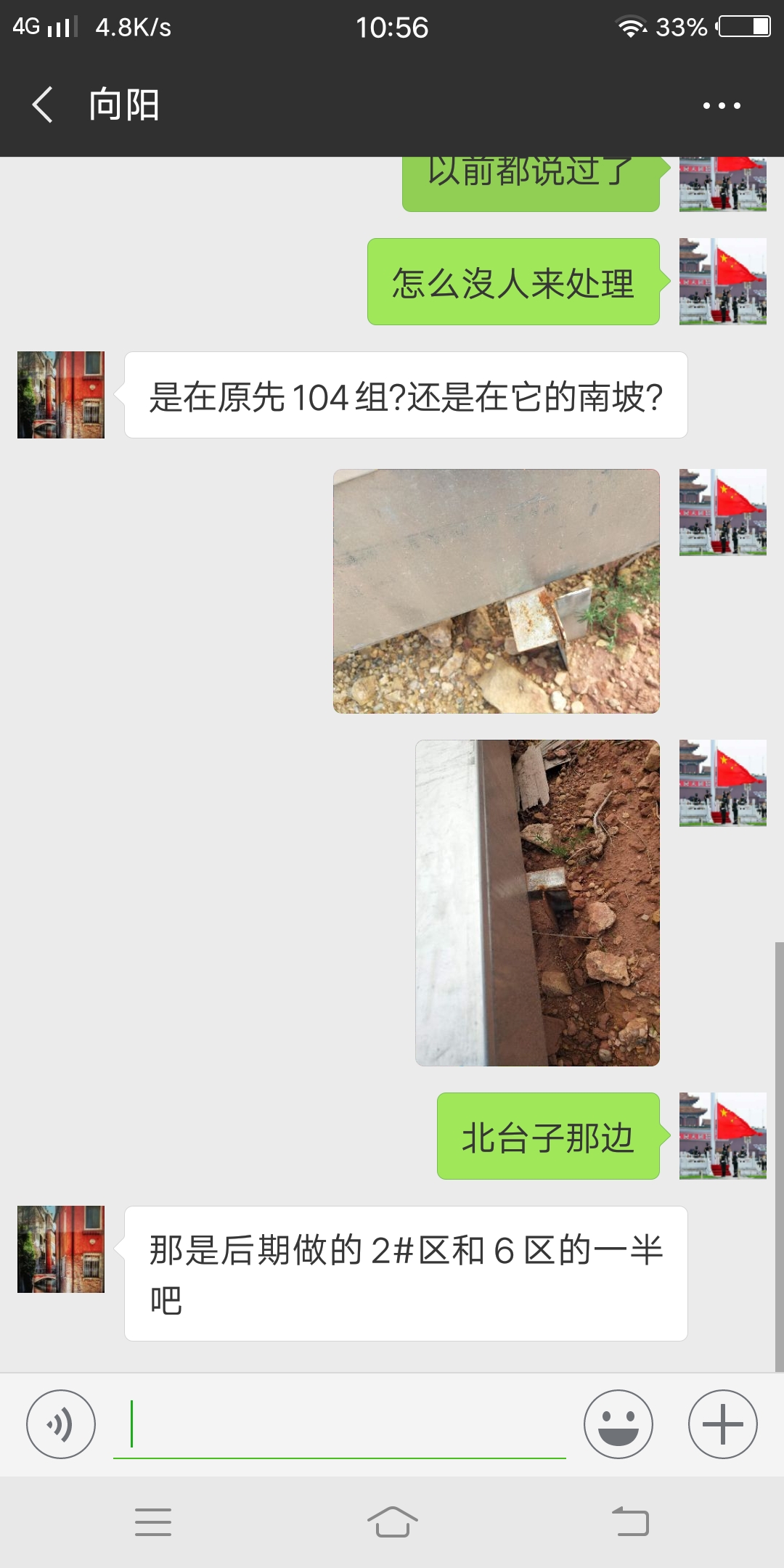
Task: Tap the system back navigation button
Action: (630, 1522)
